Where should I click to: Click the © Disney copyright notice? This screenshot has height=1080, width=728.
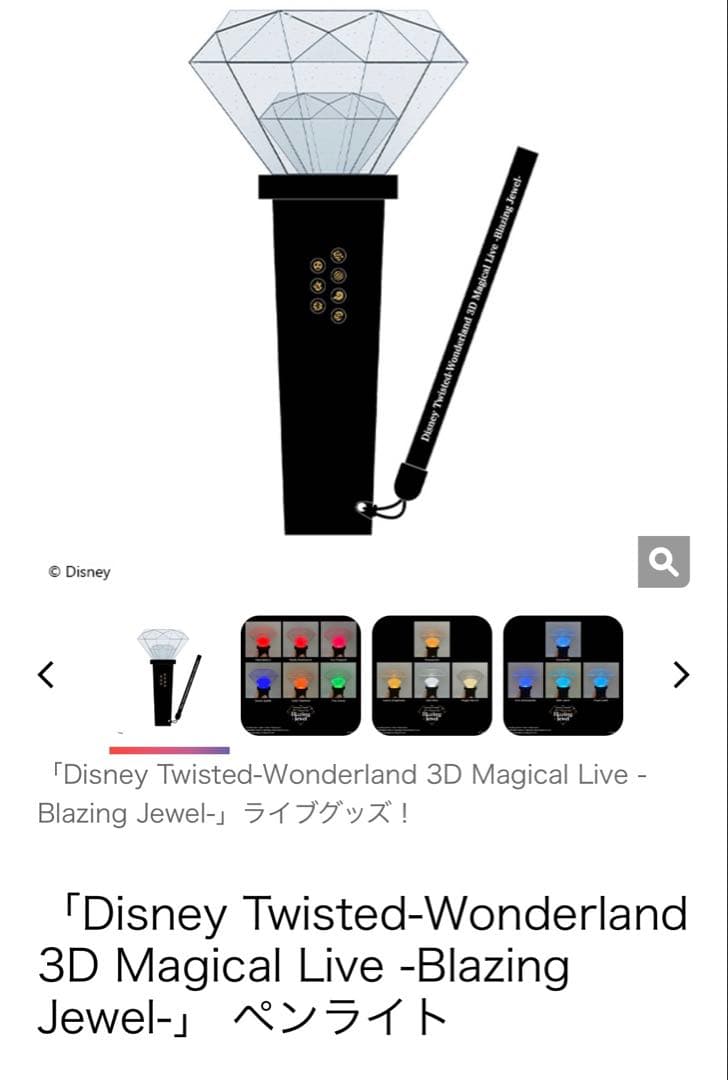point(80,571)
